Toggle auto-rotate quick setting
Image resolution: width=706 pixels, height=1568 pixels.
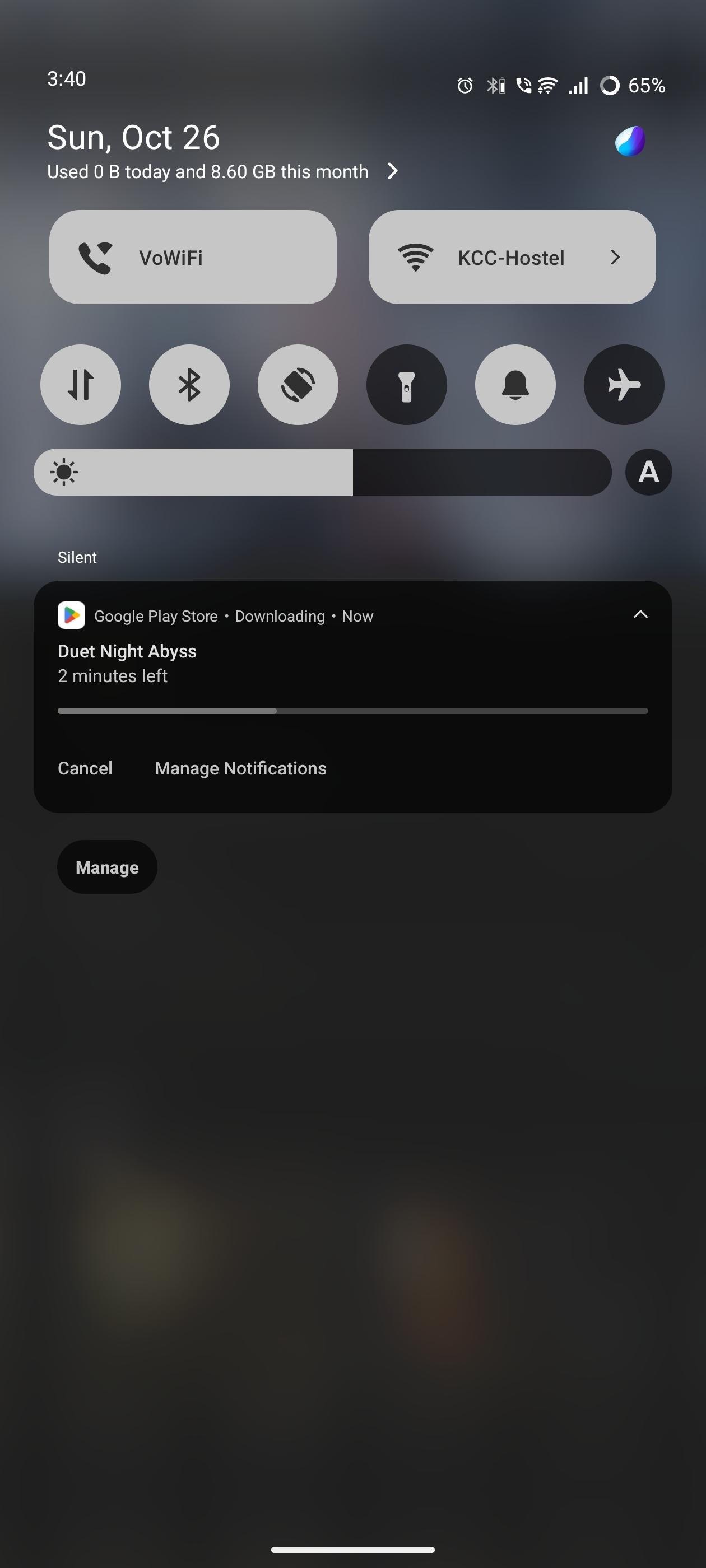298,385
